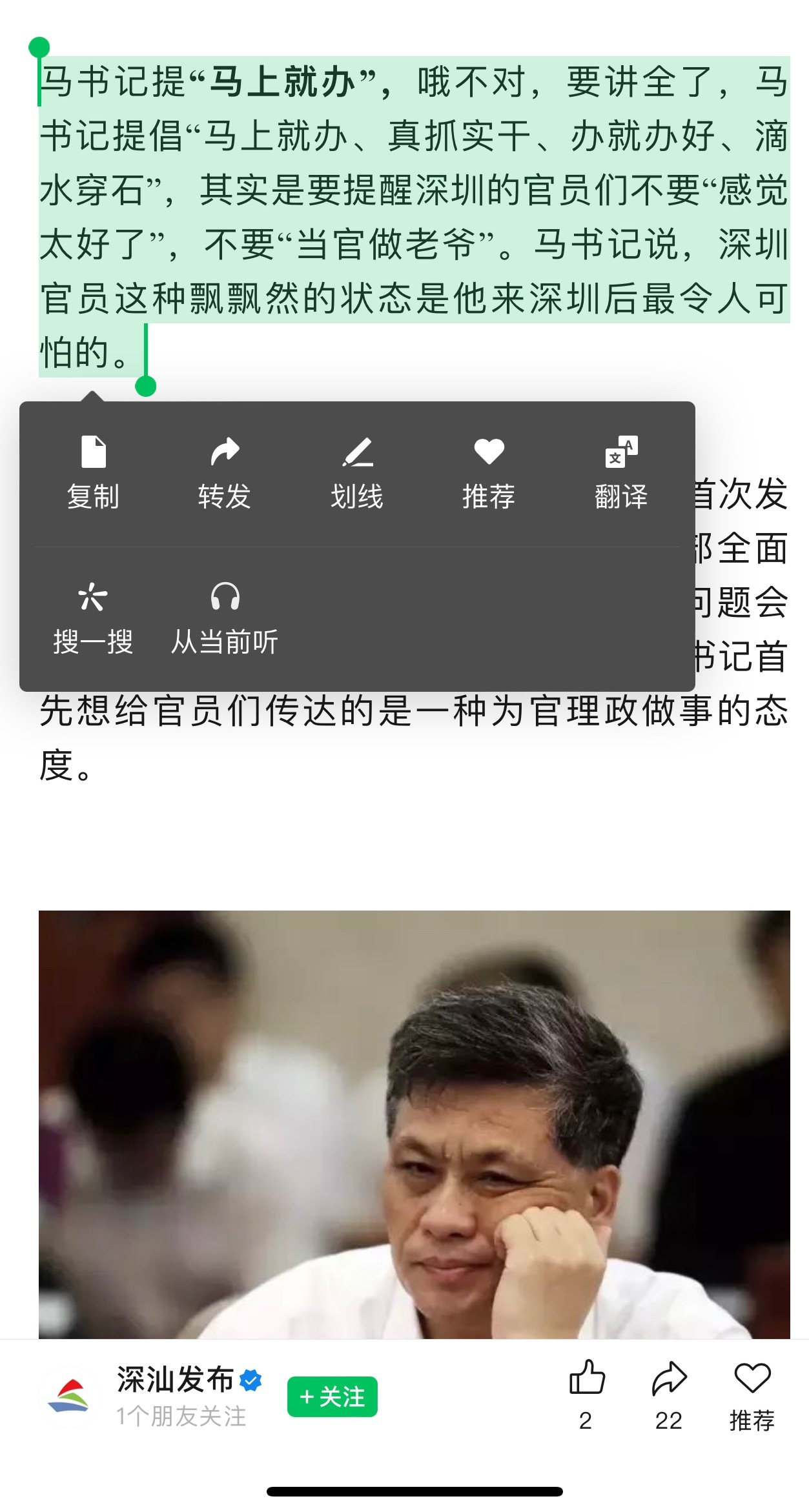Start audio playback with 从当前听

pos(225,618)
